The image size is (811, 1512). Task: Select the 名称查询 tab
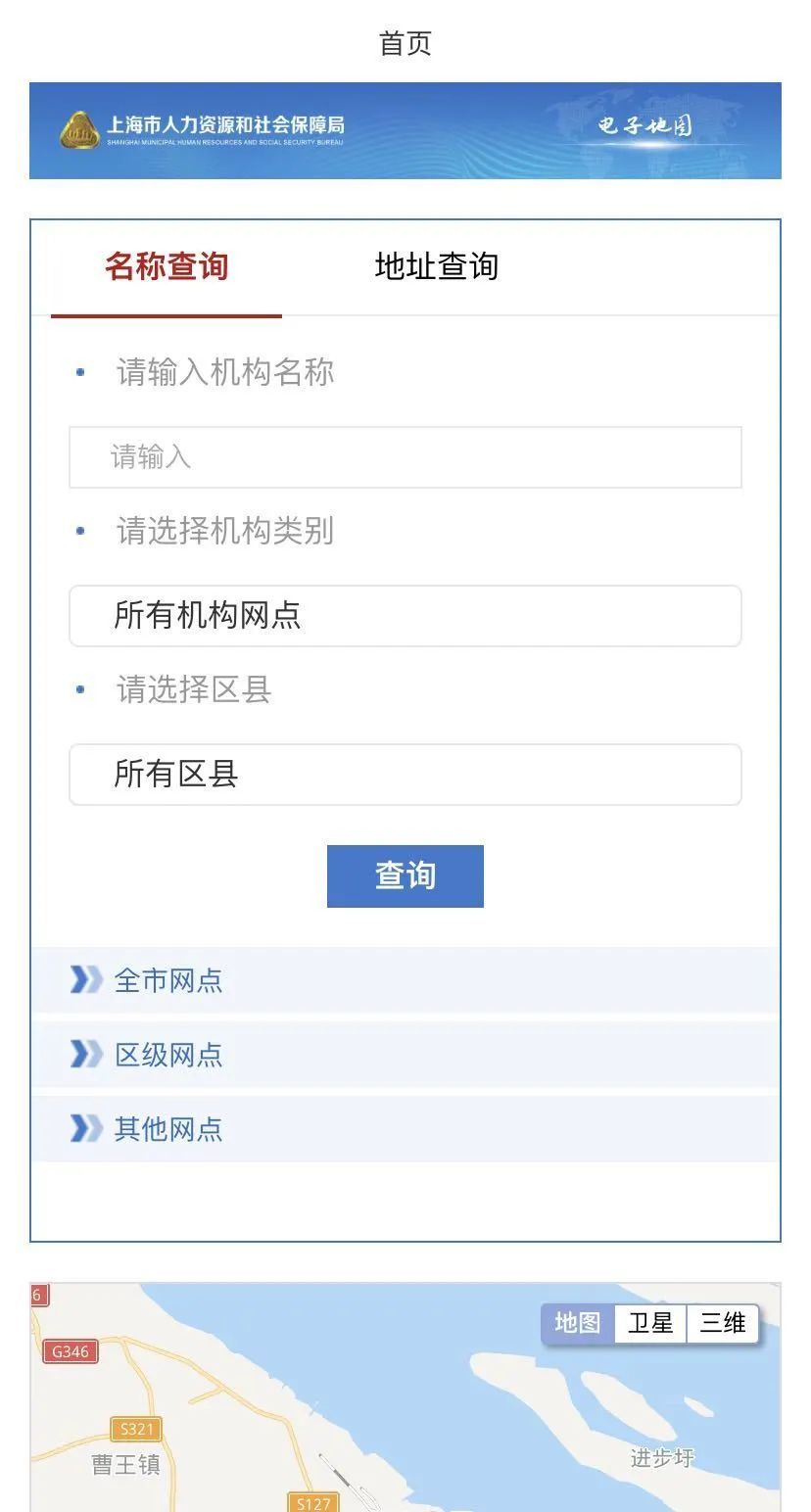click(x=167, y=266)
